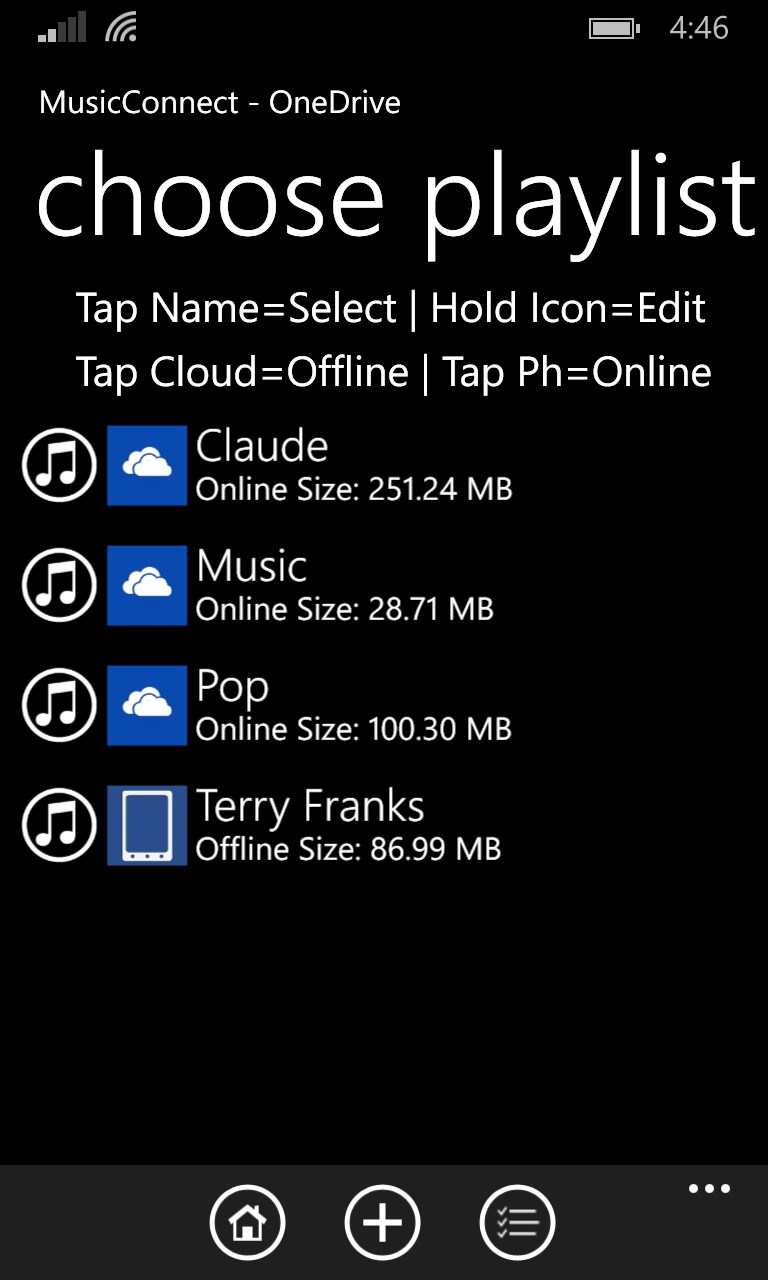
Task: Make the Music playlist available offline
Action: pyautogui.click(x=147, y=585)
